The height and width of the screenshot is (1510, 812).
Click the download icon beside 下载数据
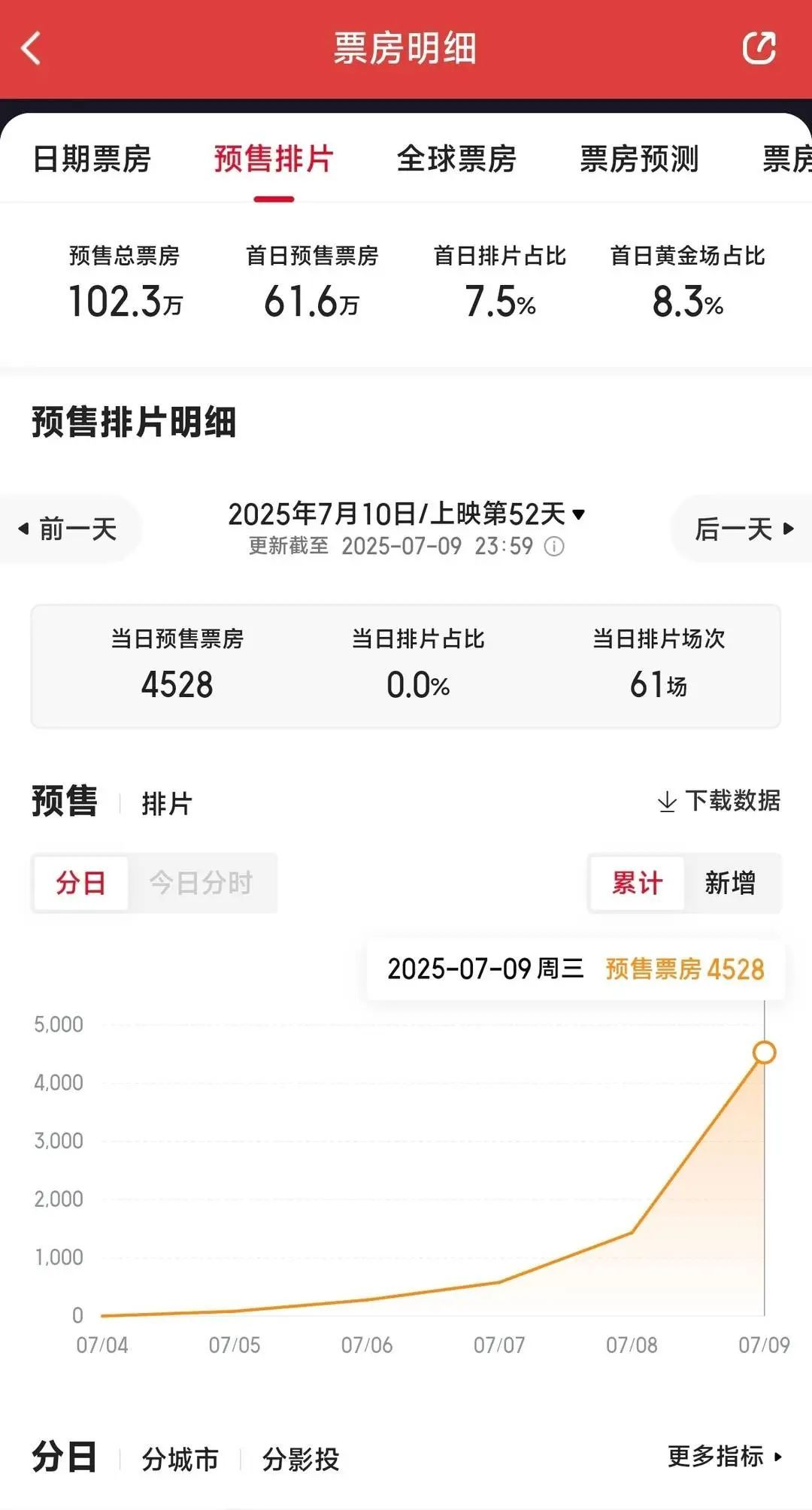[666, 802]
